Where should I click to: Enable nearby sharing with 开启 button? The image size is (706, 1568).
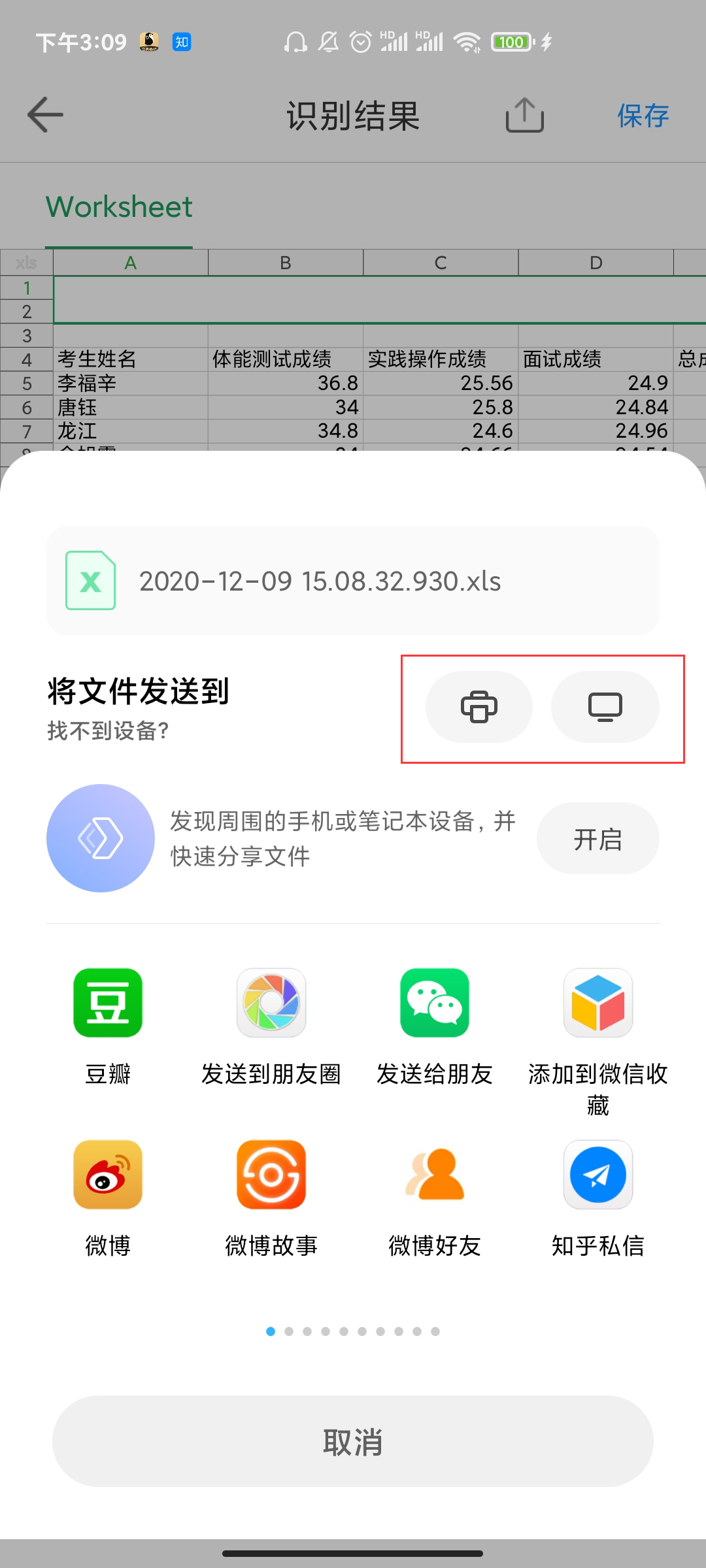598,838
